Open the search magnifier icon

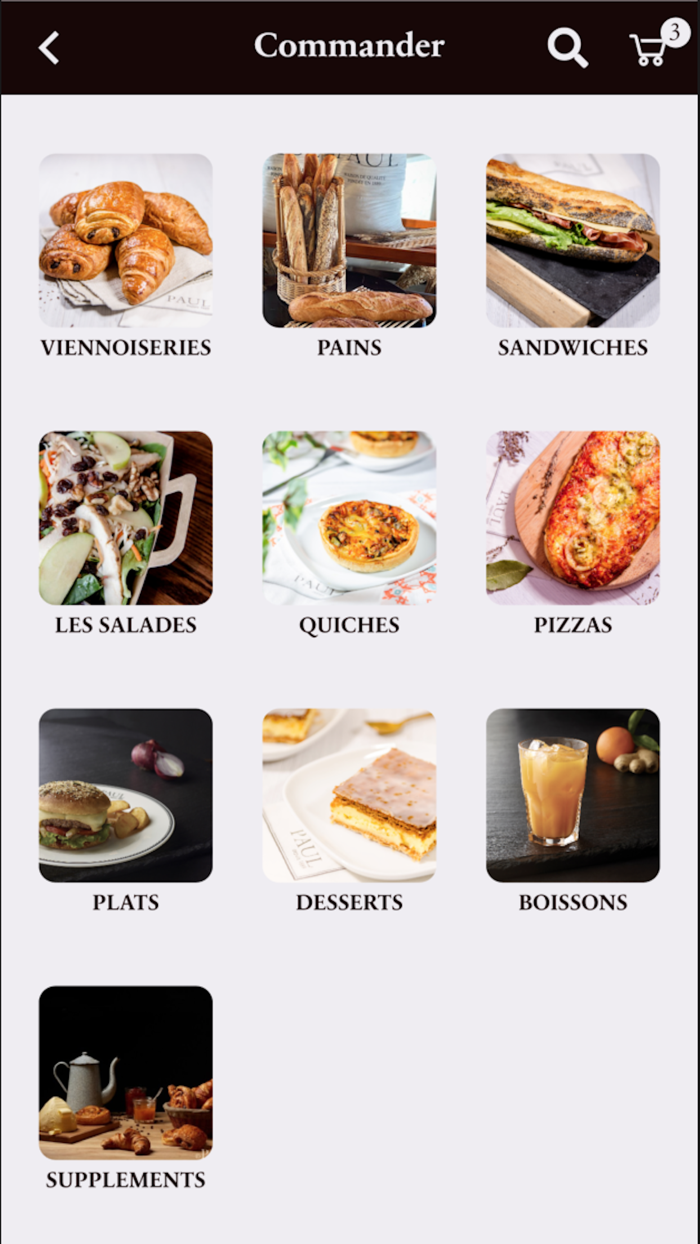(x=567, y=47)
